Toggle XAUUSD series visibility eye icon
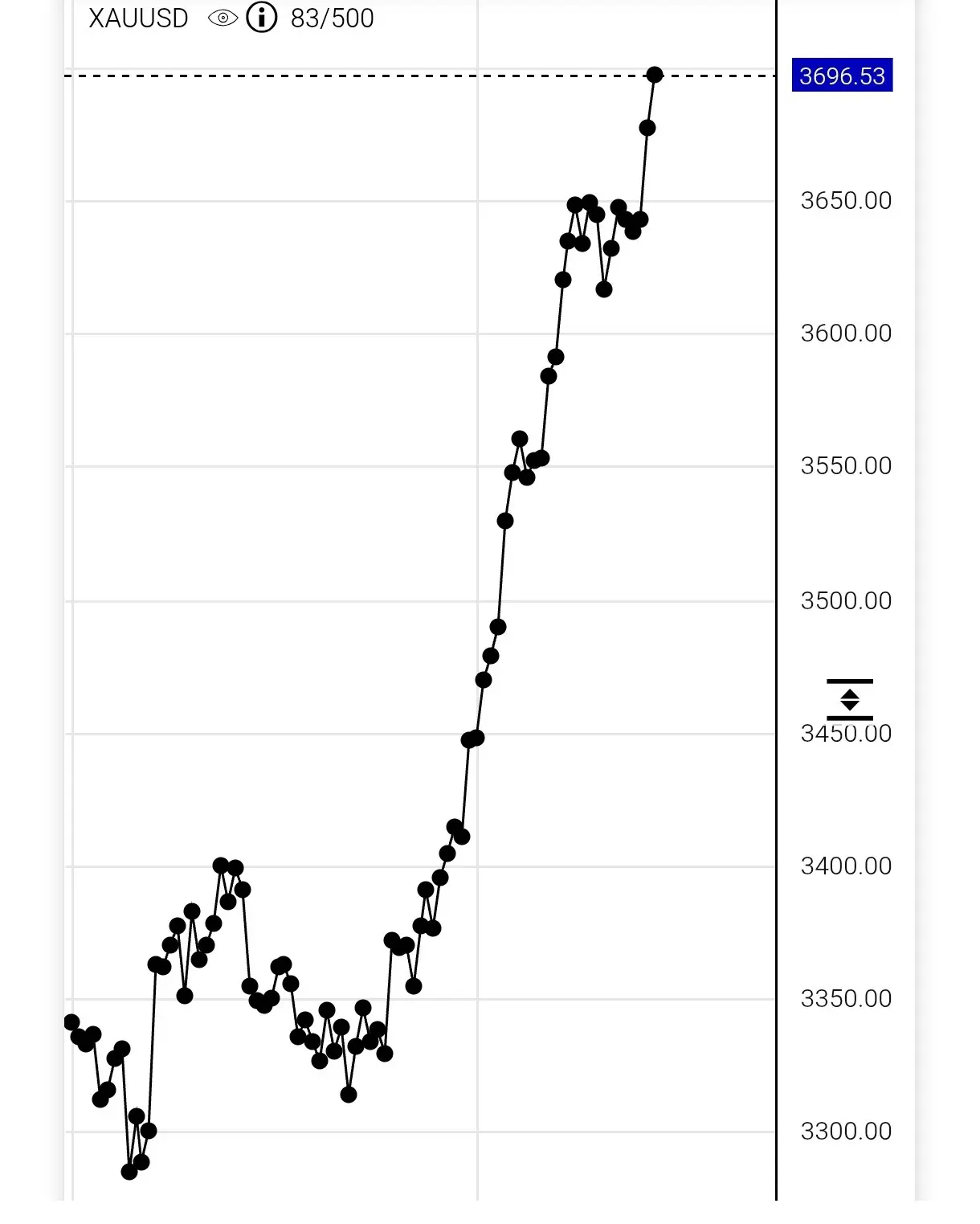 click(223, 18)
